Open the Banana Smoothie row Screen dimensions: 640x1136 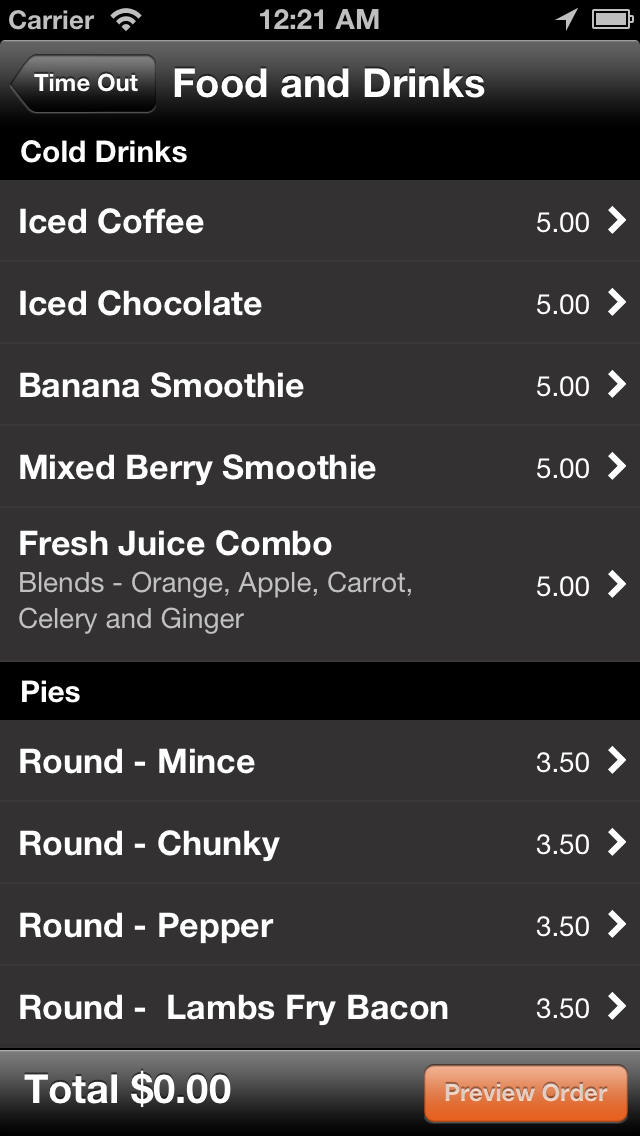[320, 385]
